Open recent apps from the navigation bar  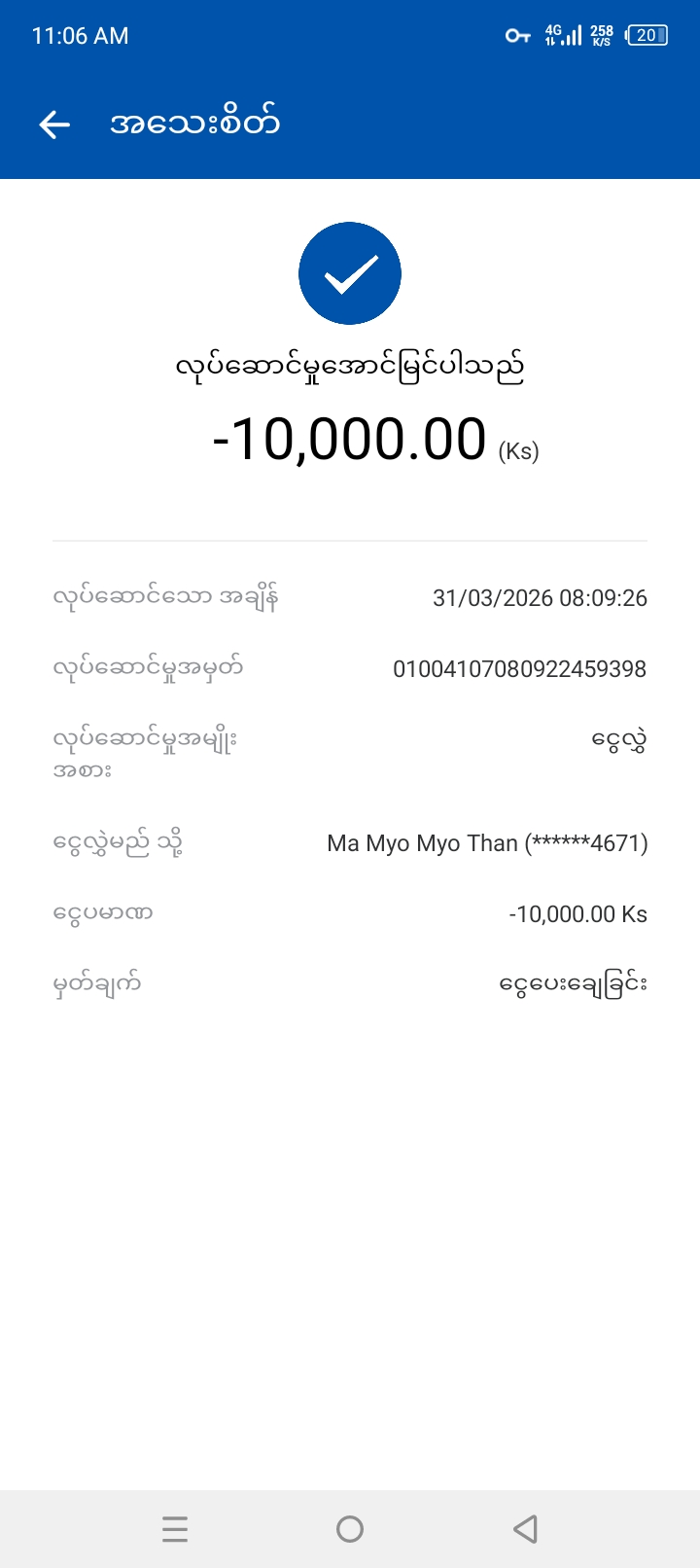(175, 1529)
